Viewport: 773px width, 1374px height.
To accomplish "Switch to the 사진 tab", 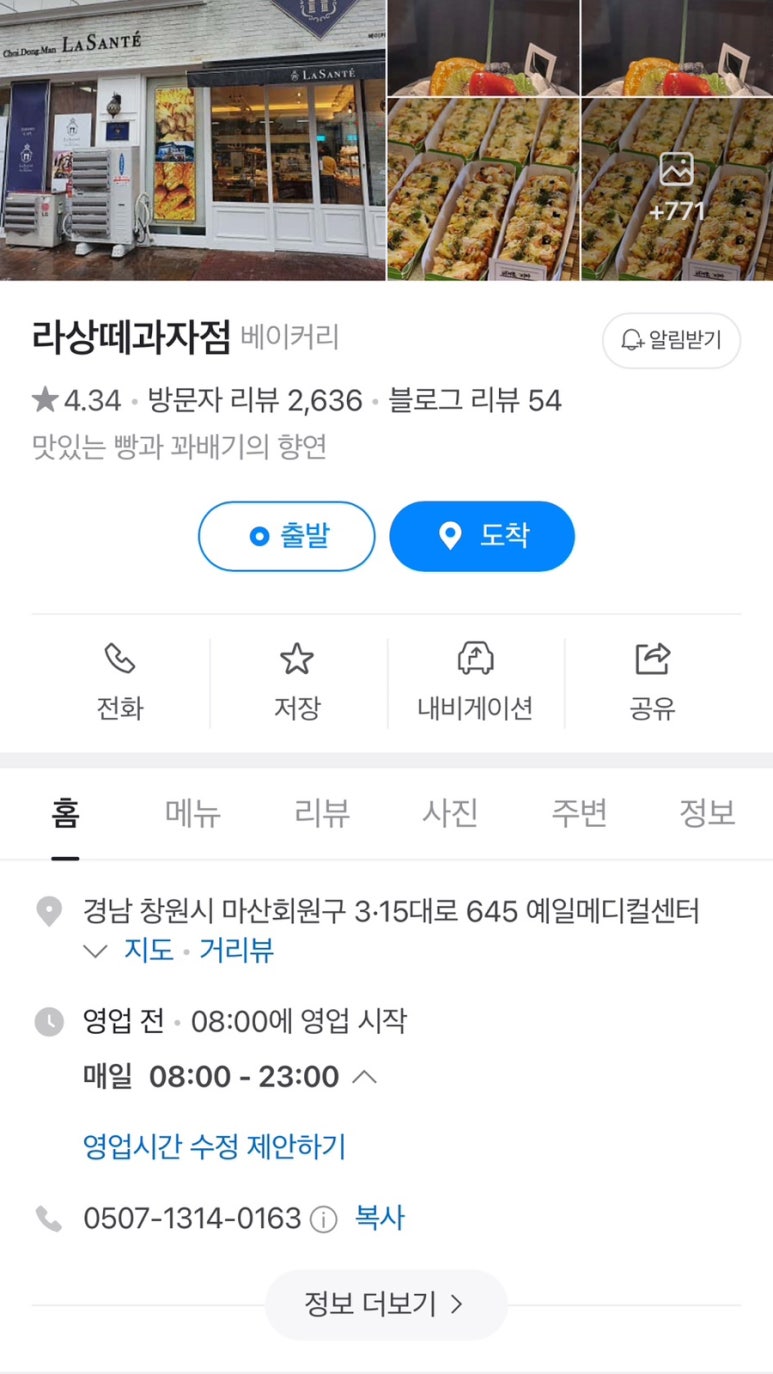I will tap(450, 813).
